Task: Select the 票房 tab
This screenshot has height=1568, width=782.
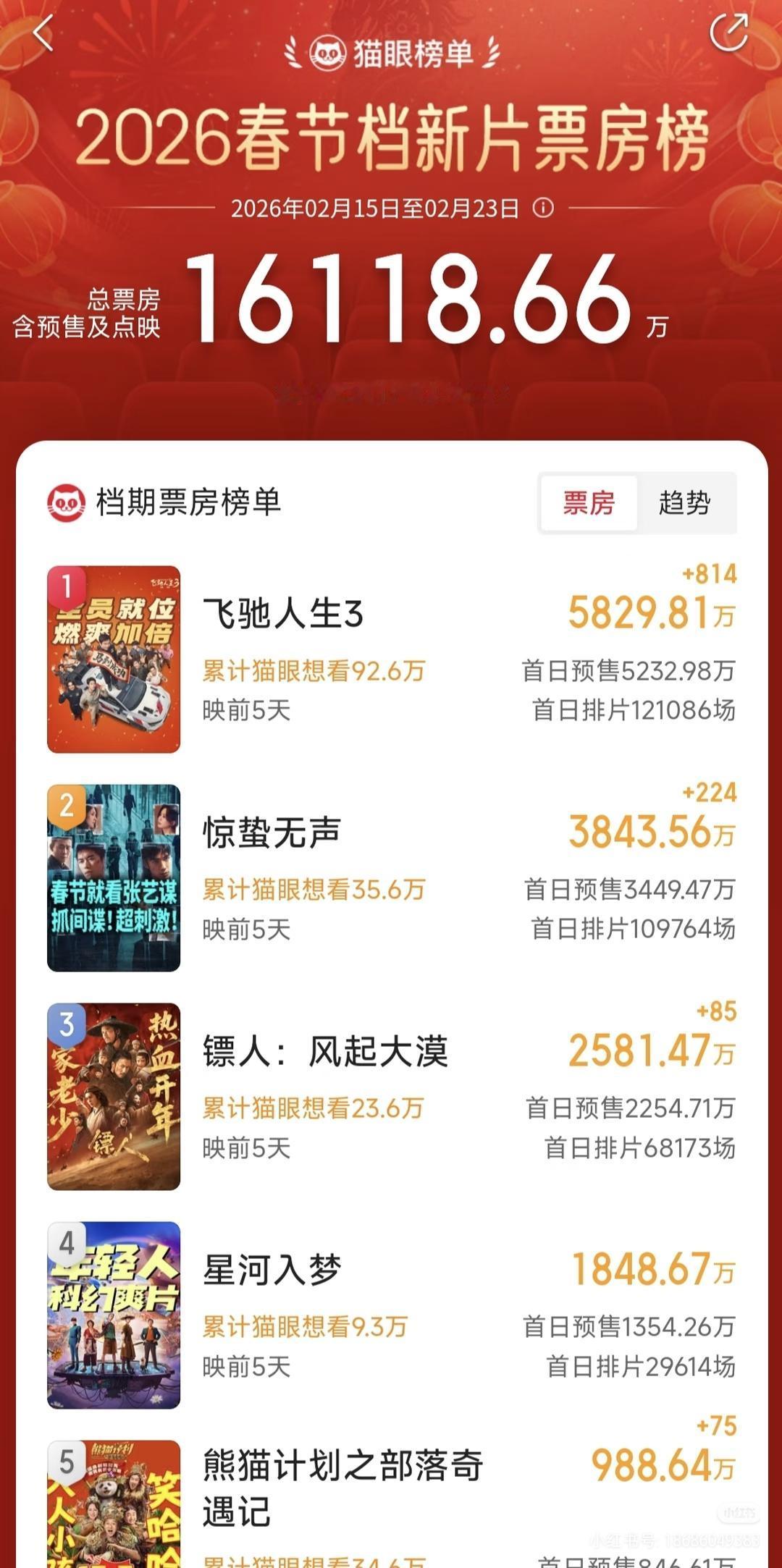Action: [589, 502]
